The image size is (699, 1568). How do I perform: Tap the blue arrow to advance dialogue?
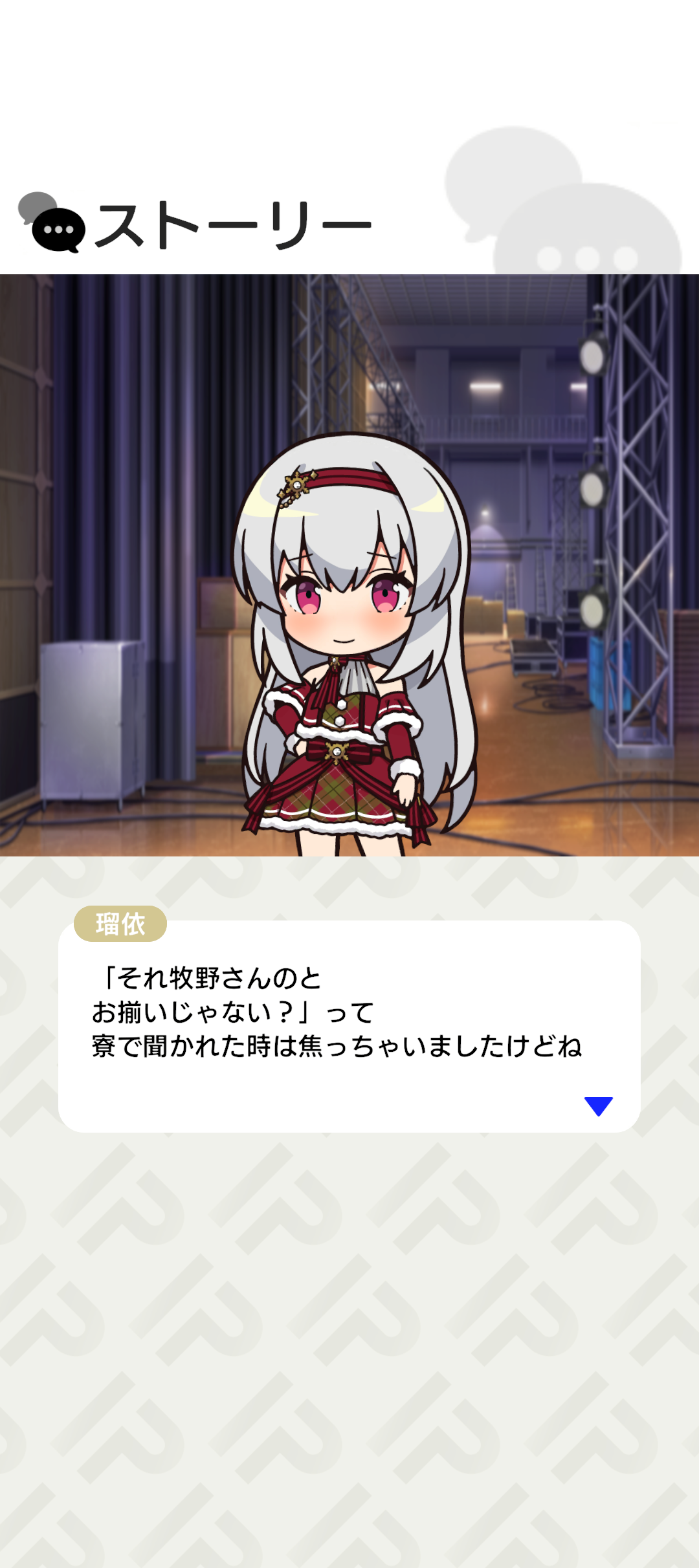click(x=598, y=1105)
